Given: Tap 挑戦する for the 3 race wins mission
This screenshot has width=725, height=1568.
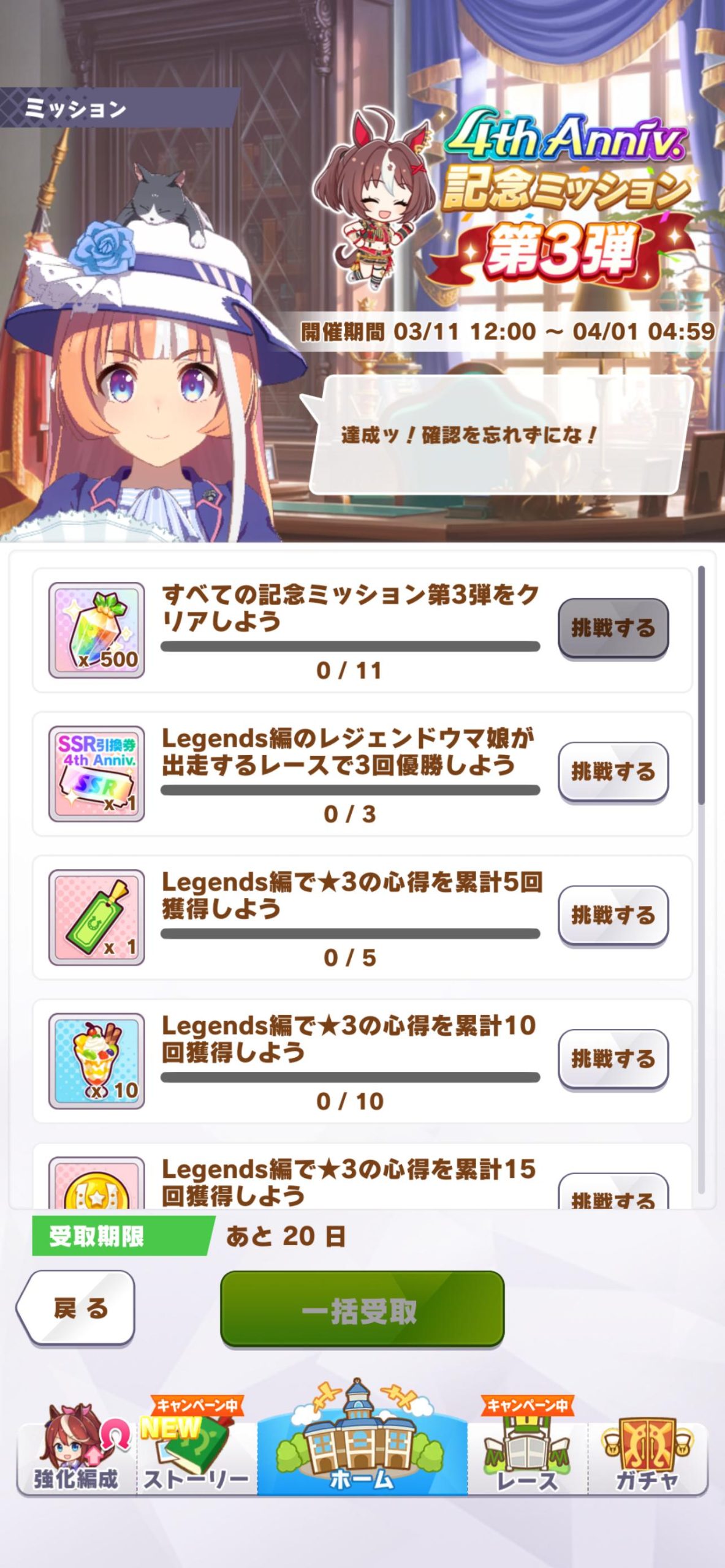Looking at the screenshot, I should point(613,772).
